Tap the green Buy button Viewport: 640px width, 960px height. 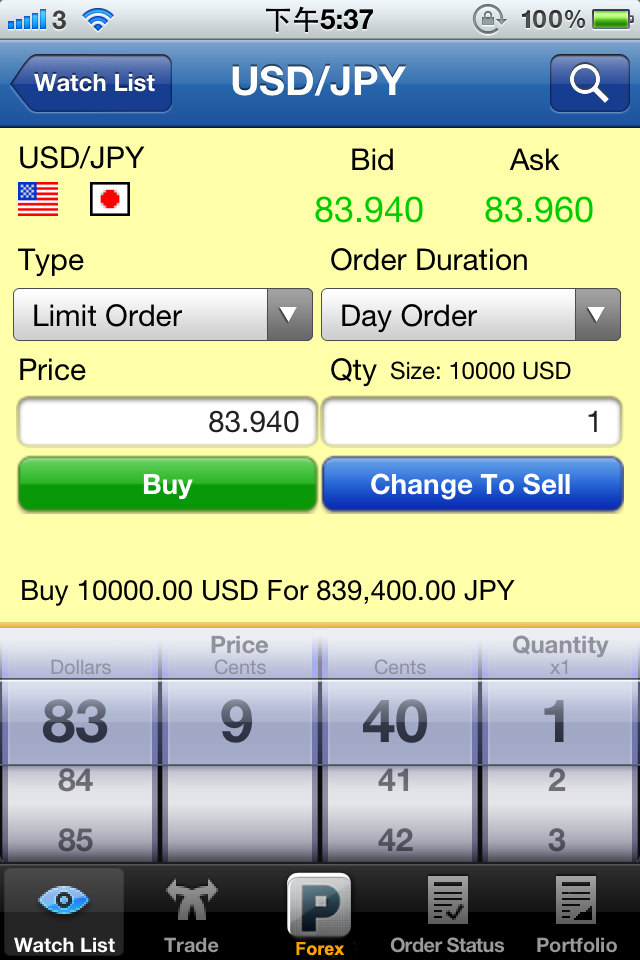pyautogui.click(x=167, y=485)
